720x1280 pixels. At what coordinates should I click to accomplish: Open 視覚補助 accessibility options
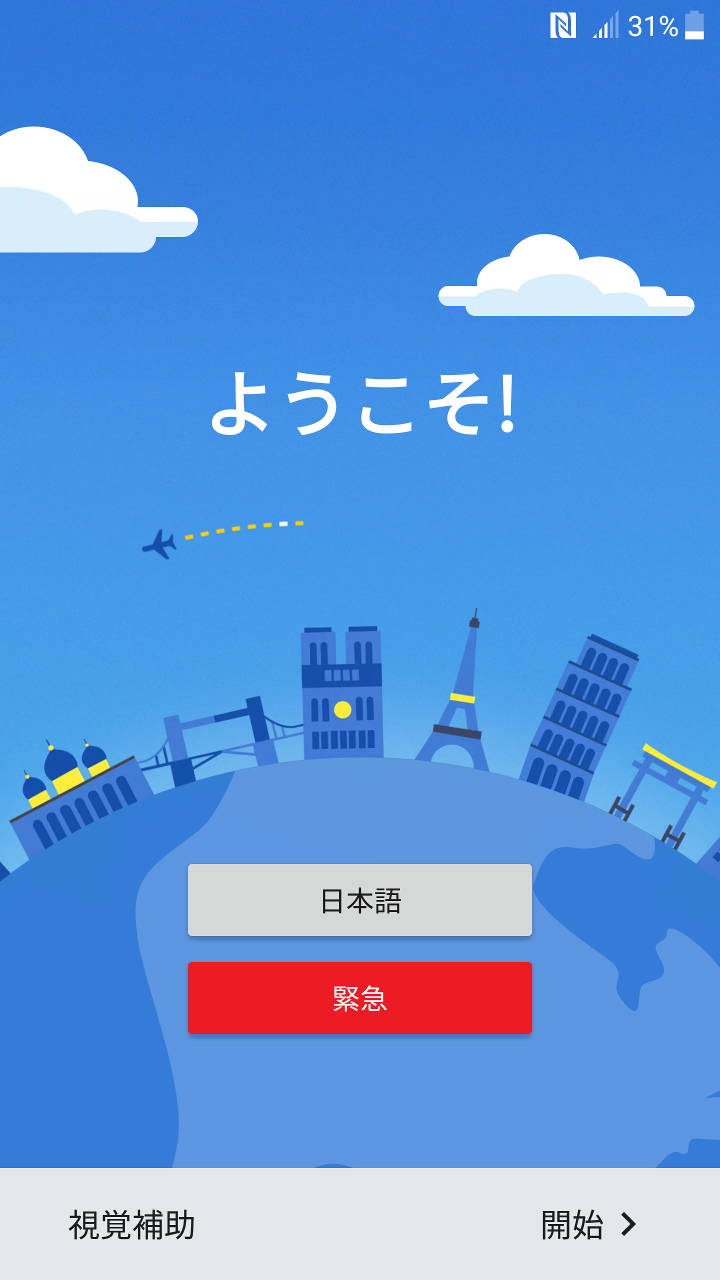click(x=132, y=1225)
